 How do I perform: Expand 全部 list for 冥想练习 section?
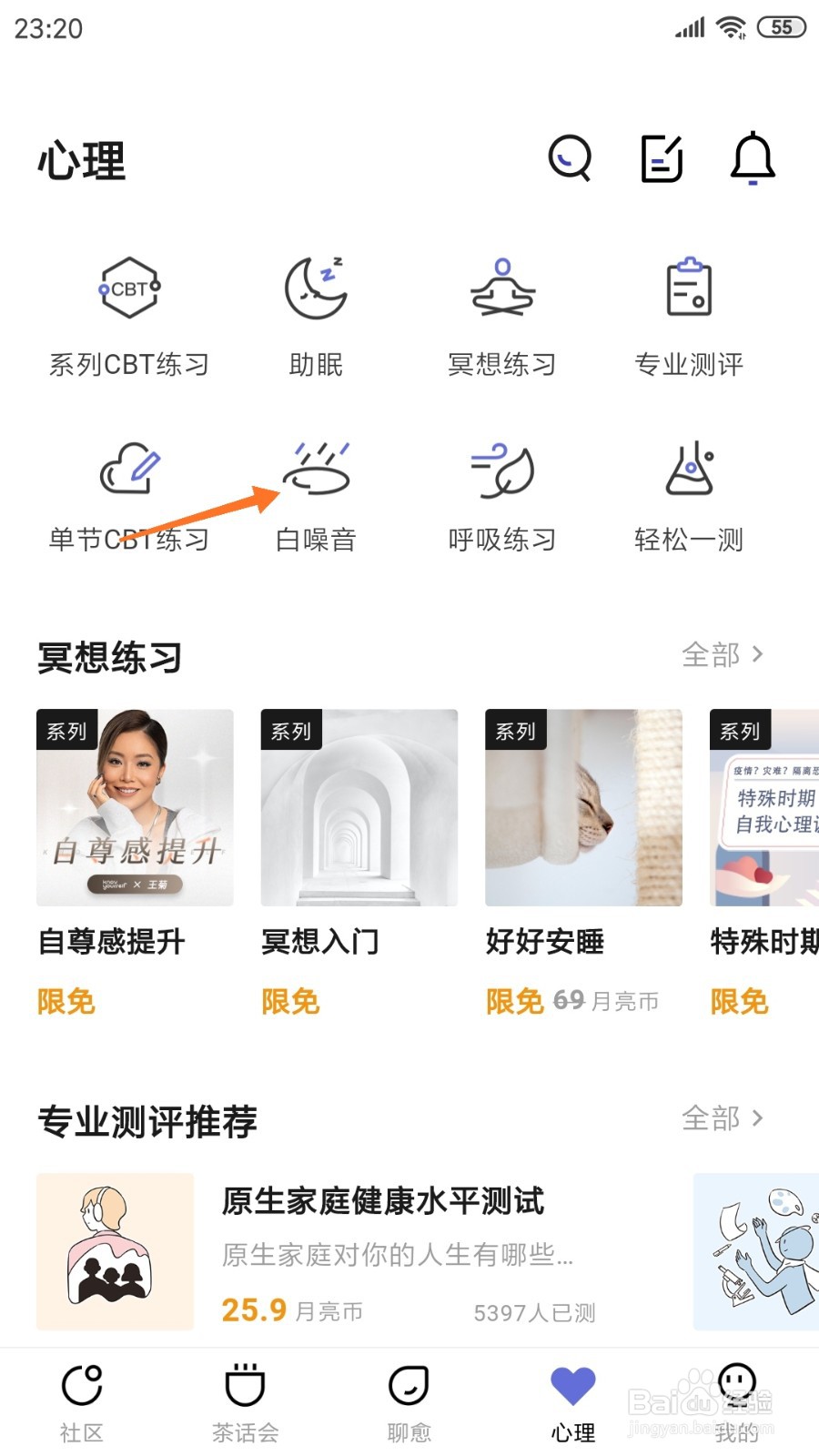pyautogui.click(x=722, y=655)
